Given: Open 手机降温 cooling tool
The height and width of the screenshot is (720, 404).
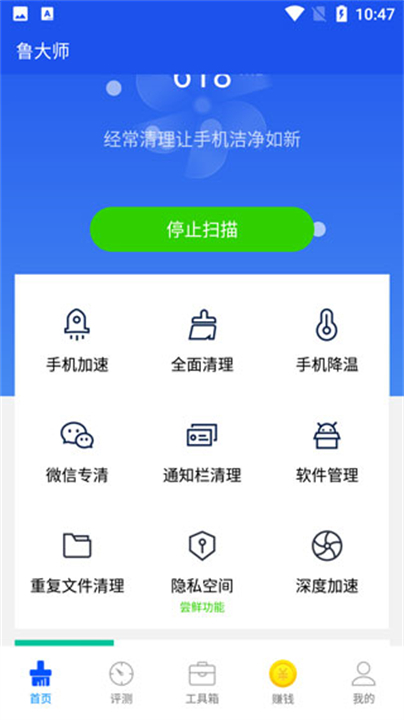Looking at the screenshot, I should [327, 340].
